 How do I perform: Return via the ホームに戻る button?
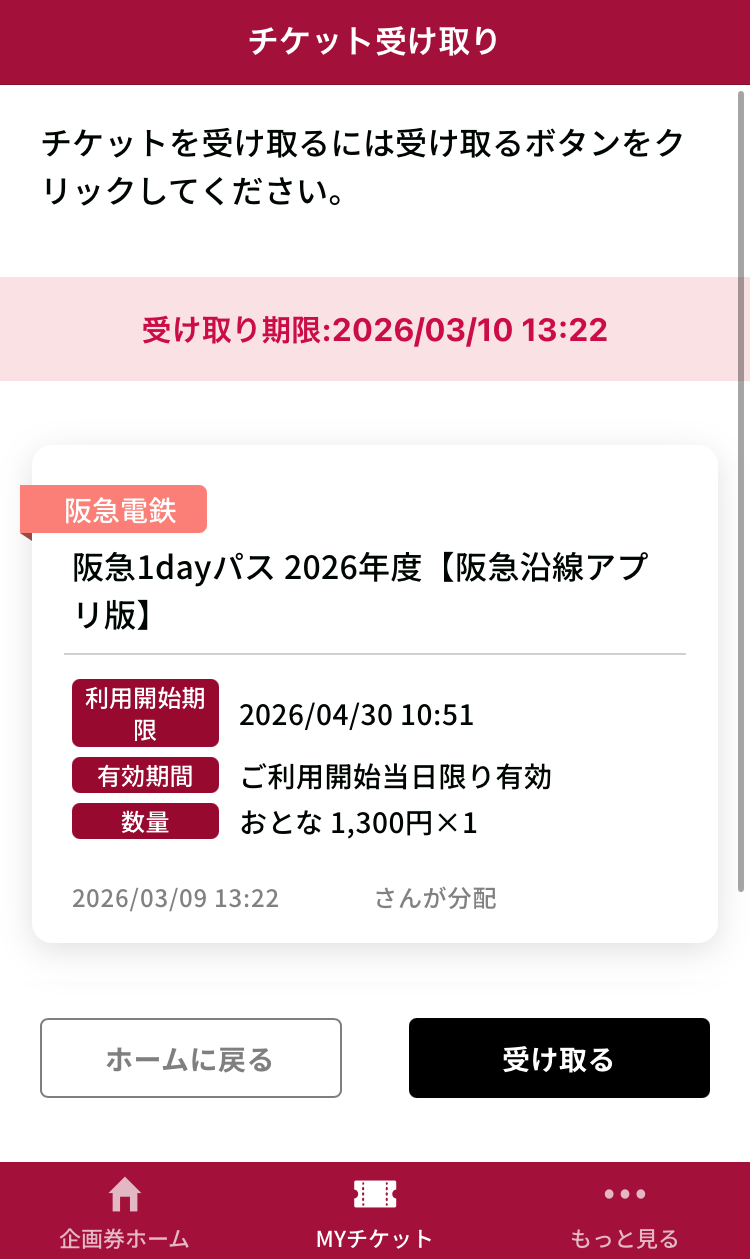tap(191, 1058)
